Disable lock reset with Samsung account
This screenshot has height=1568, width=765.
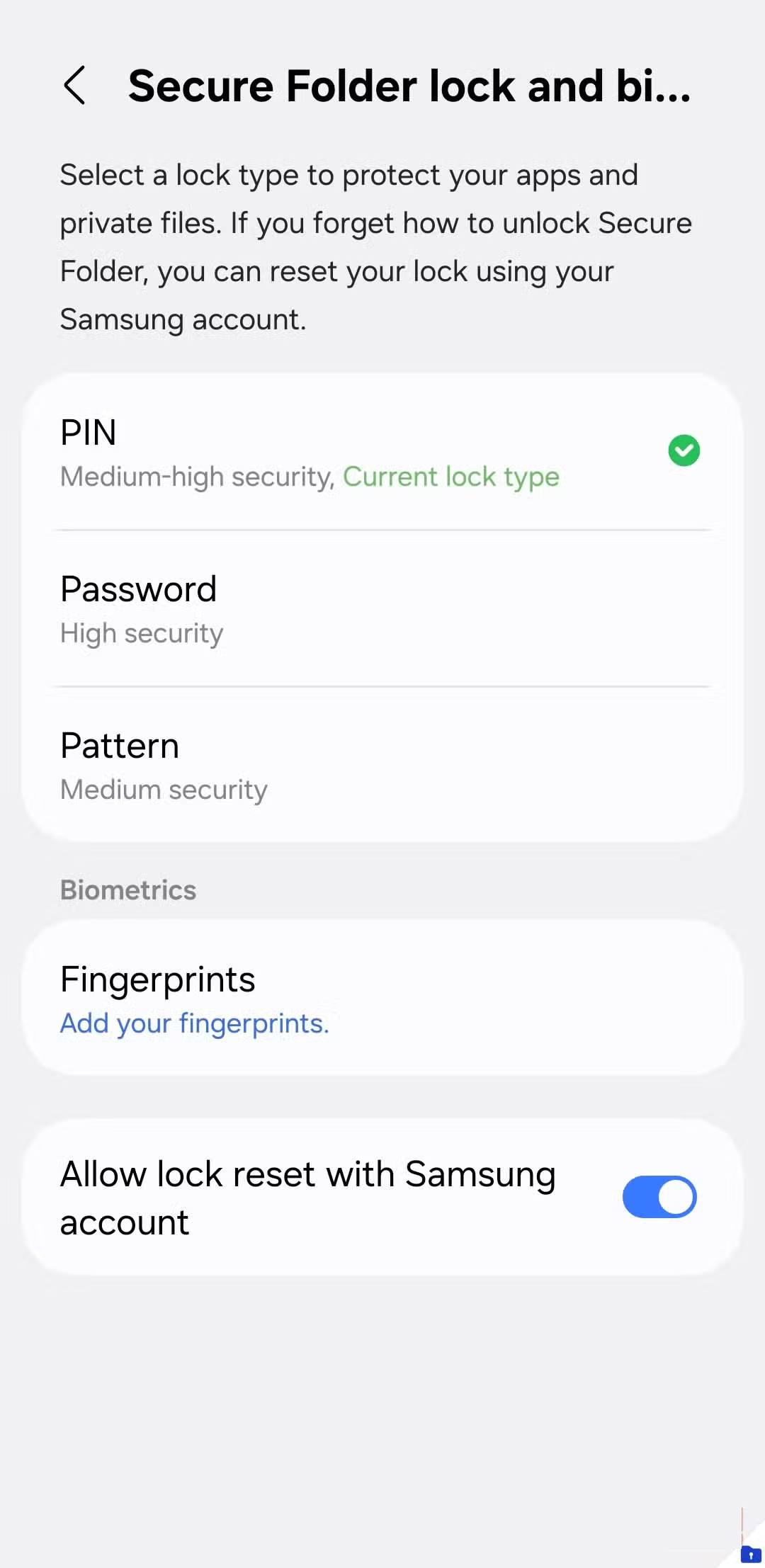[659, 1197]
